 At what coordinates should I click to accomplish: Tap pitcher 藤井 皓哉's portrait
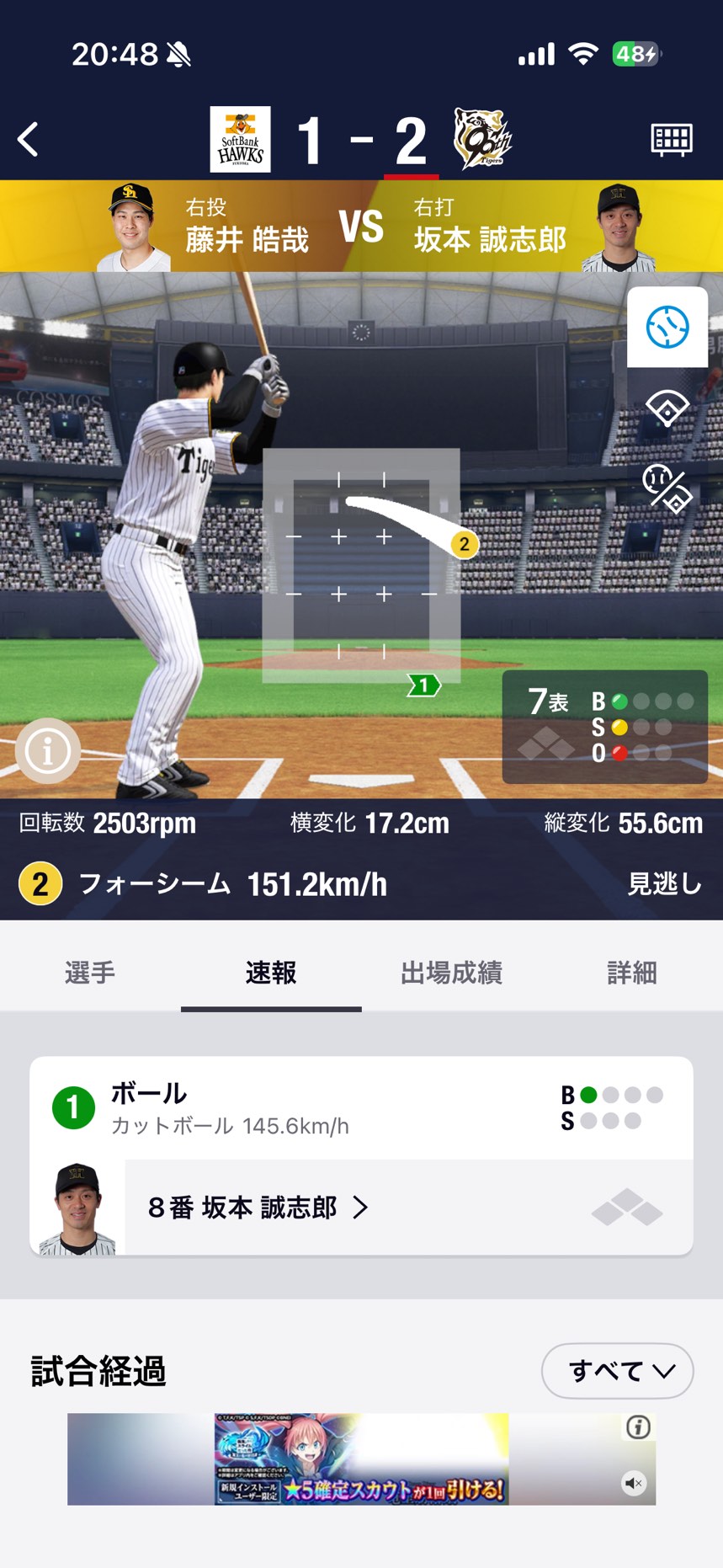(x=130, y=227)
